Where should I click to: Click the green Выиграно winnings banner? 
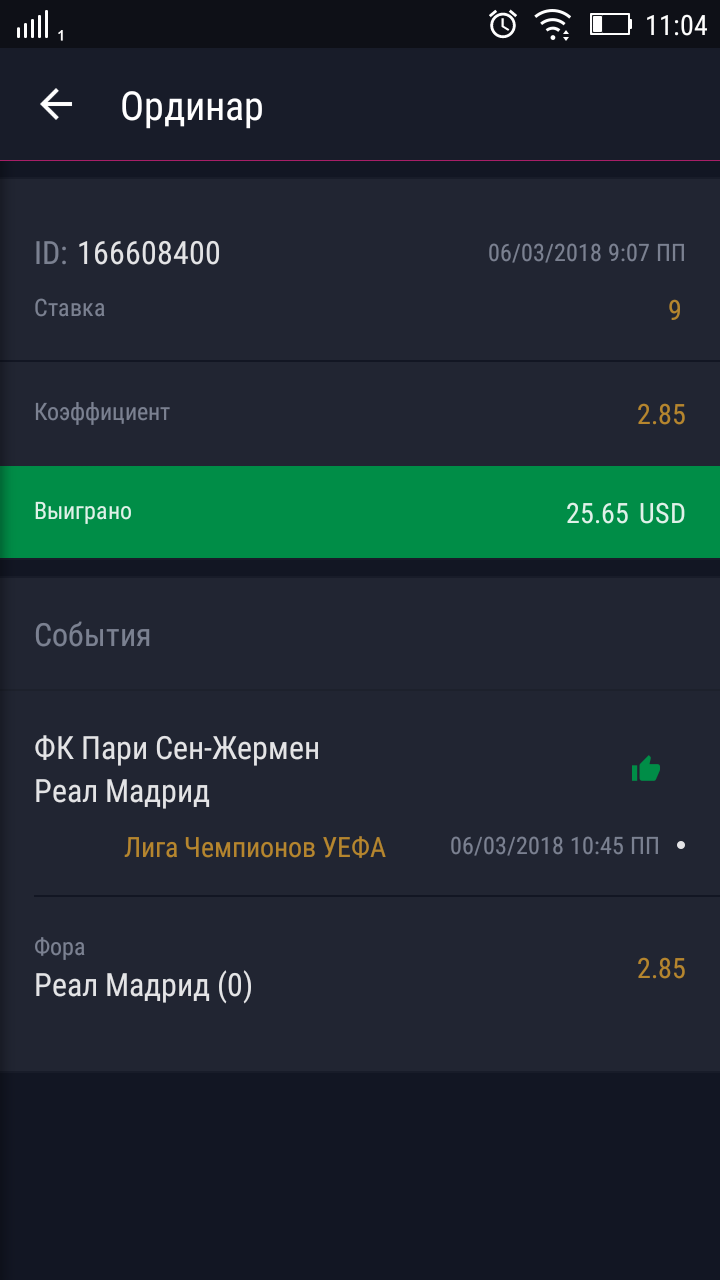pyautogui.click(x=360, y=512)
